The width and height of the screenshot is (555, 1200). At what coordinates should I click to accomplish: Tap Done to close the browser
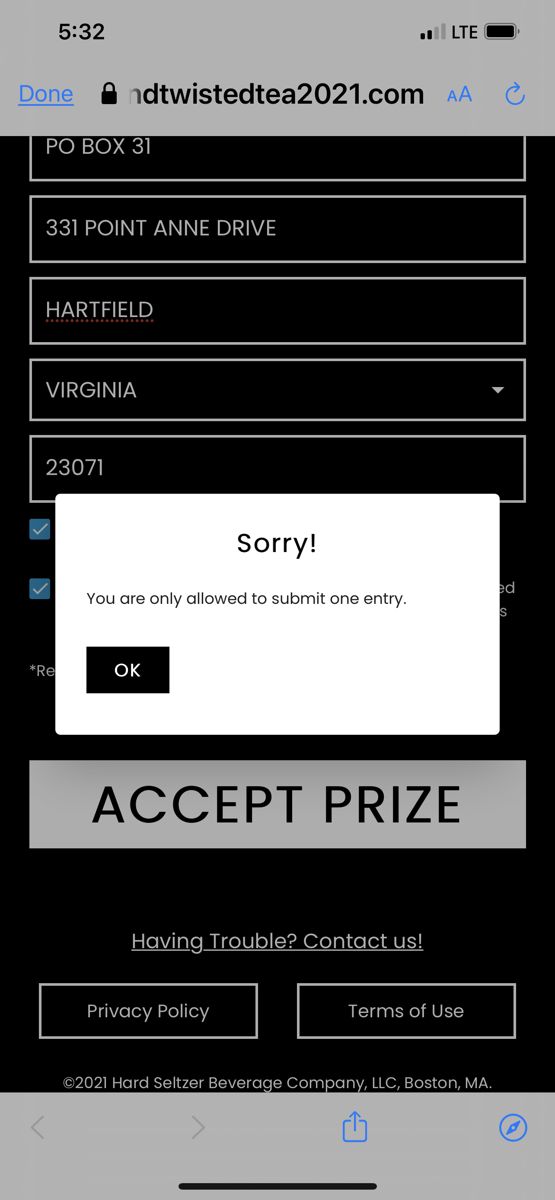coord(46,94)
